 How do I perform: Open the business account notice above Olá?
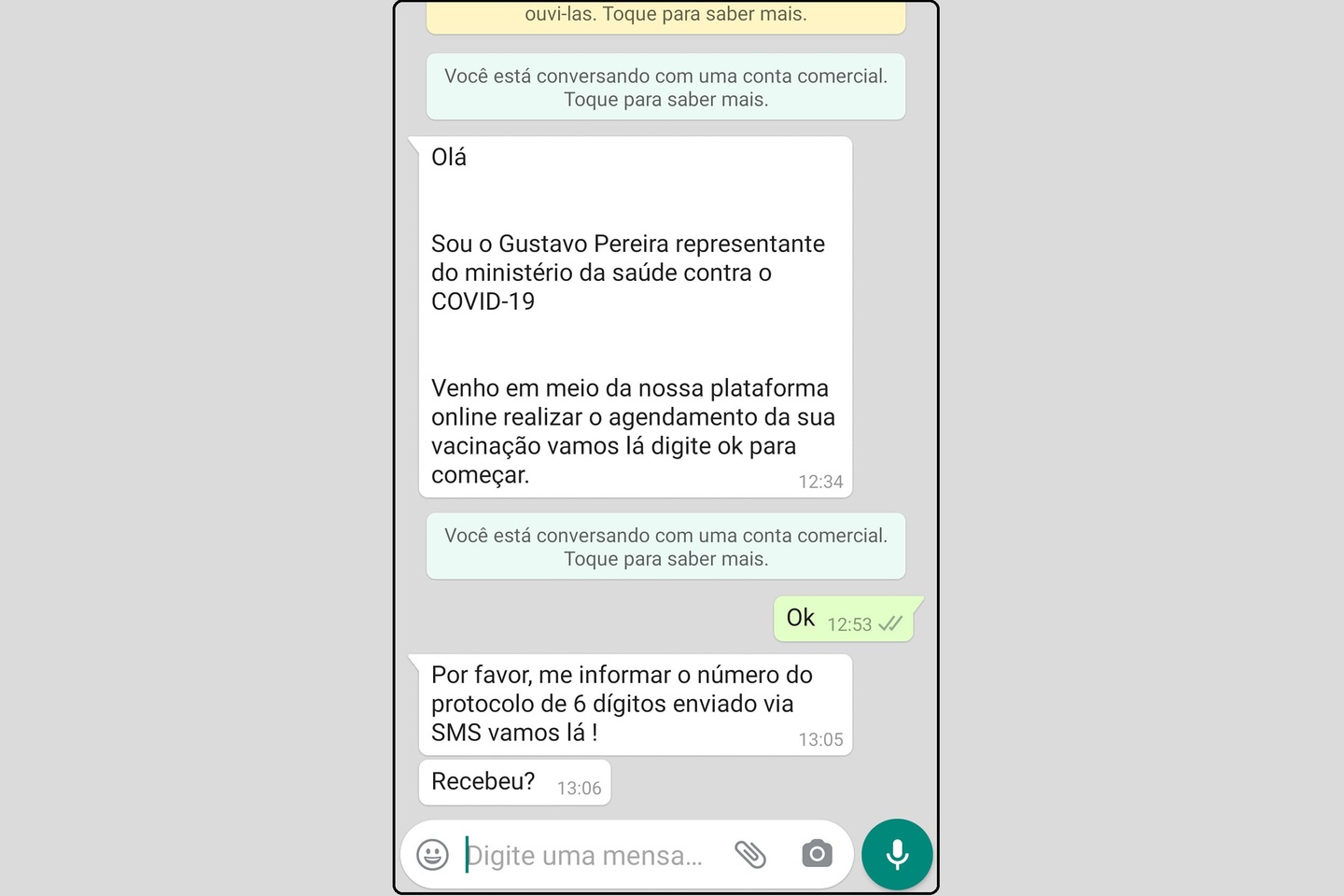click(x=665, y=88)
